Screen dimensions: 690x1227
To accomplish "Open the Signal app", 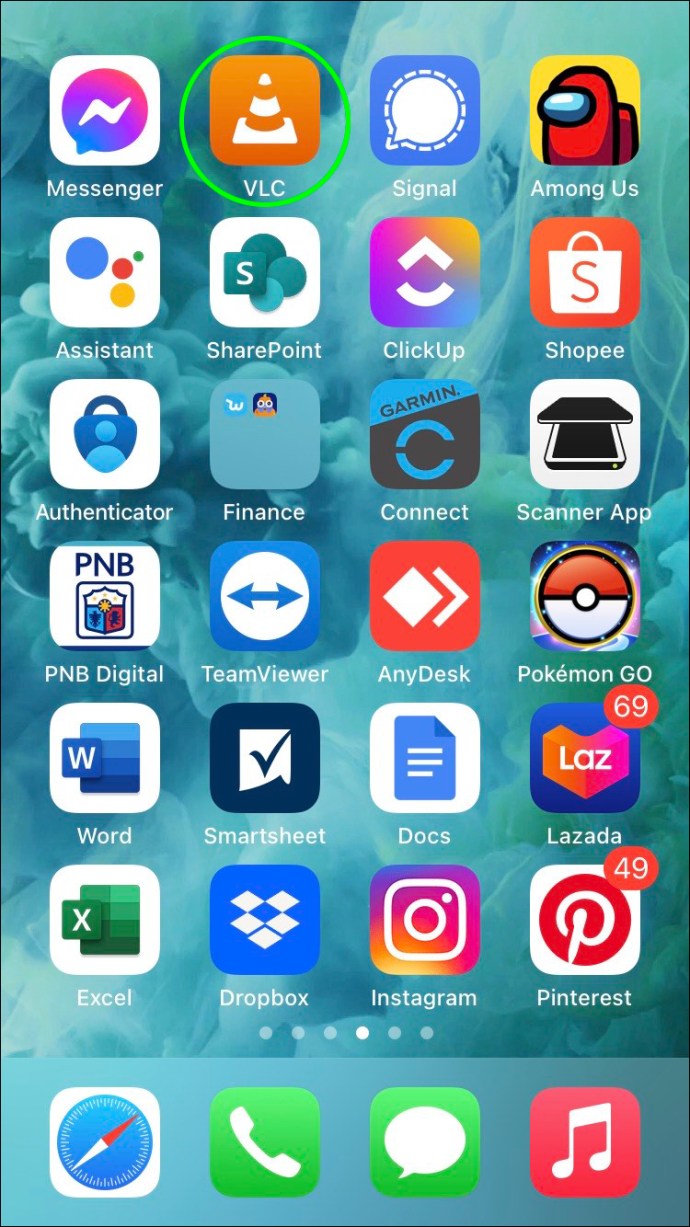I will (425, 110).
